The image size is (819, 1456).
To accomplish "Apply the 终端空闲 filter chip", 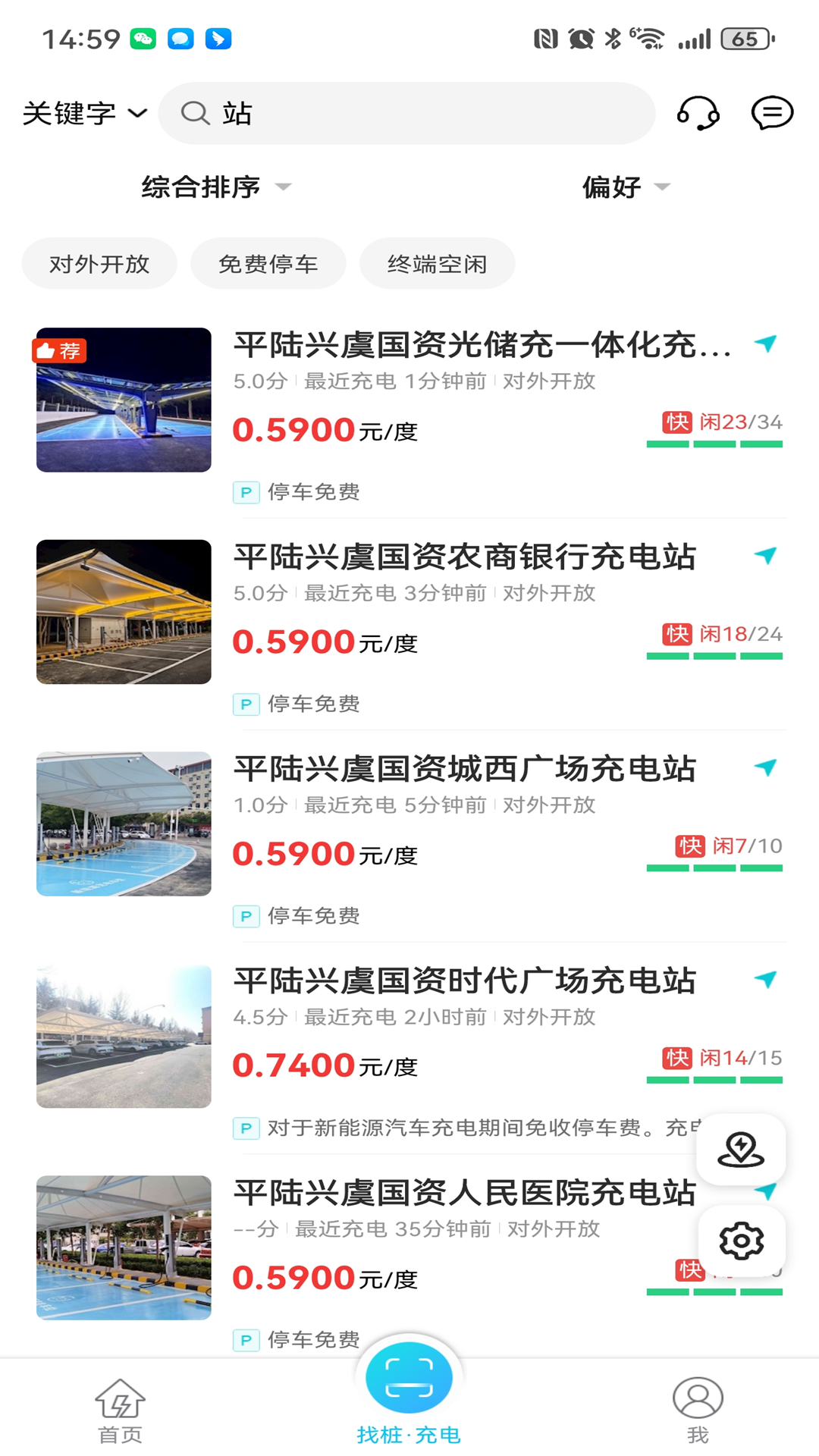I will point(438,264).
